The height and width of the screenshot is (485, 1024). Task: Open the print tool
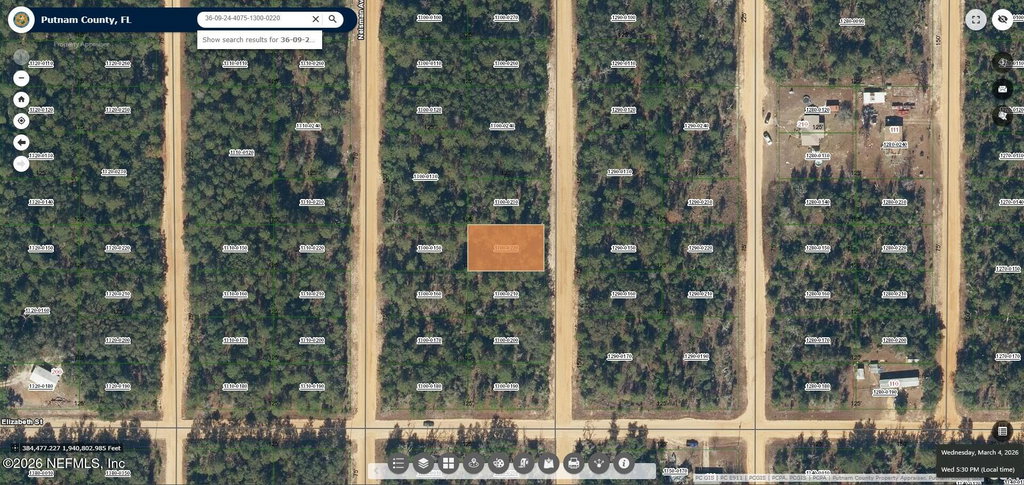pyautogui.click(x=574, y=464)
